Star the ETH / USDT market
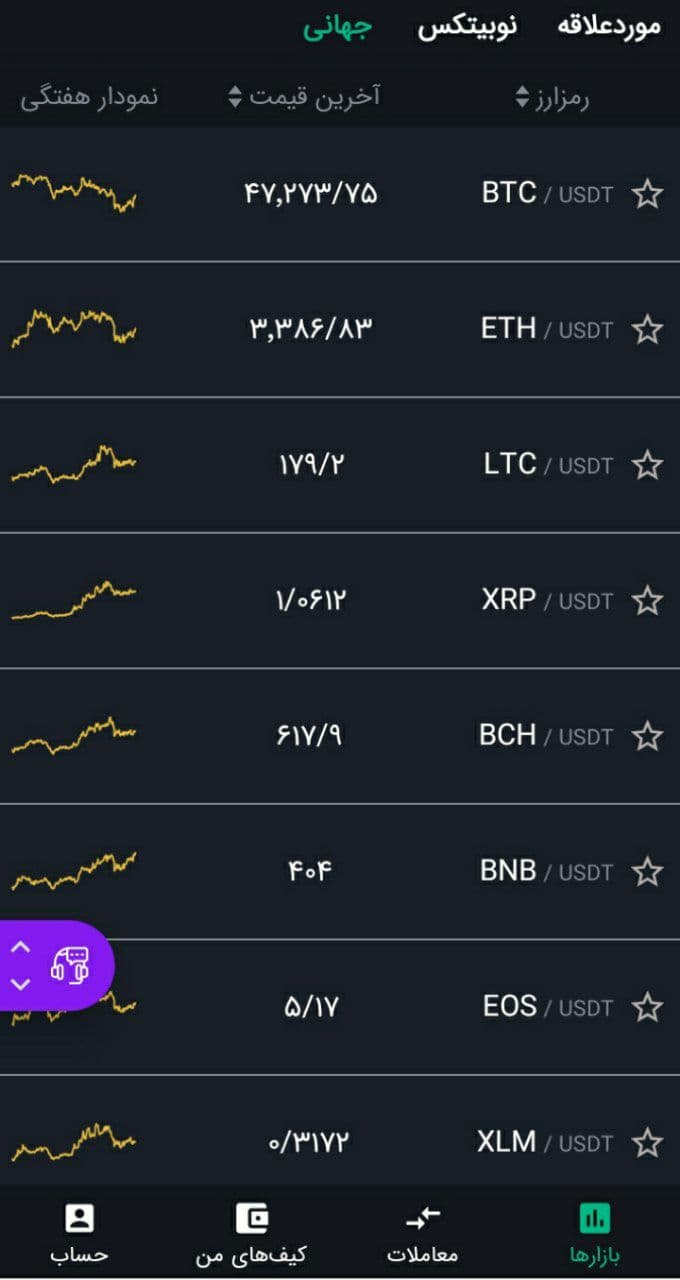 coord(648,329)
